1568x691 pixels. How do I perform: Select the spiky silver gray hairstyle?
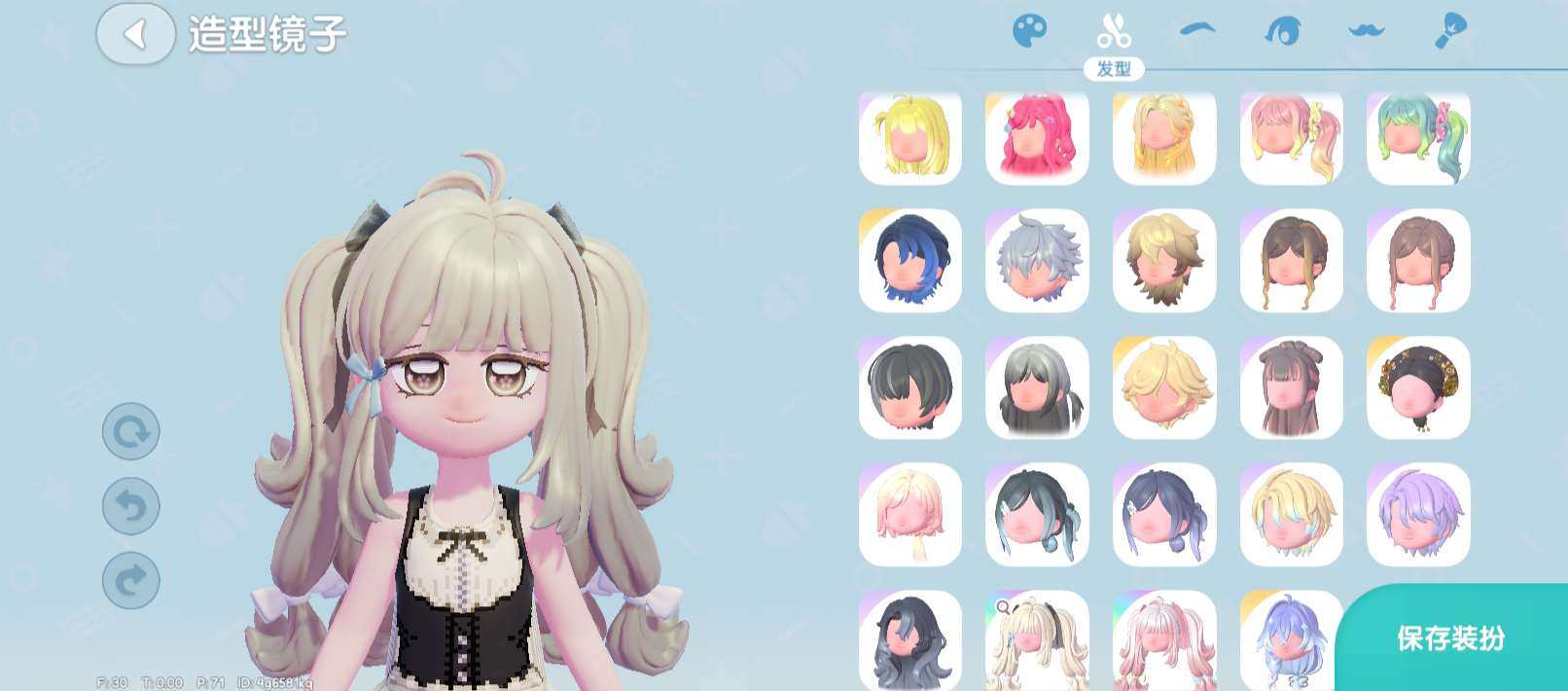tap(1037, 261)
